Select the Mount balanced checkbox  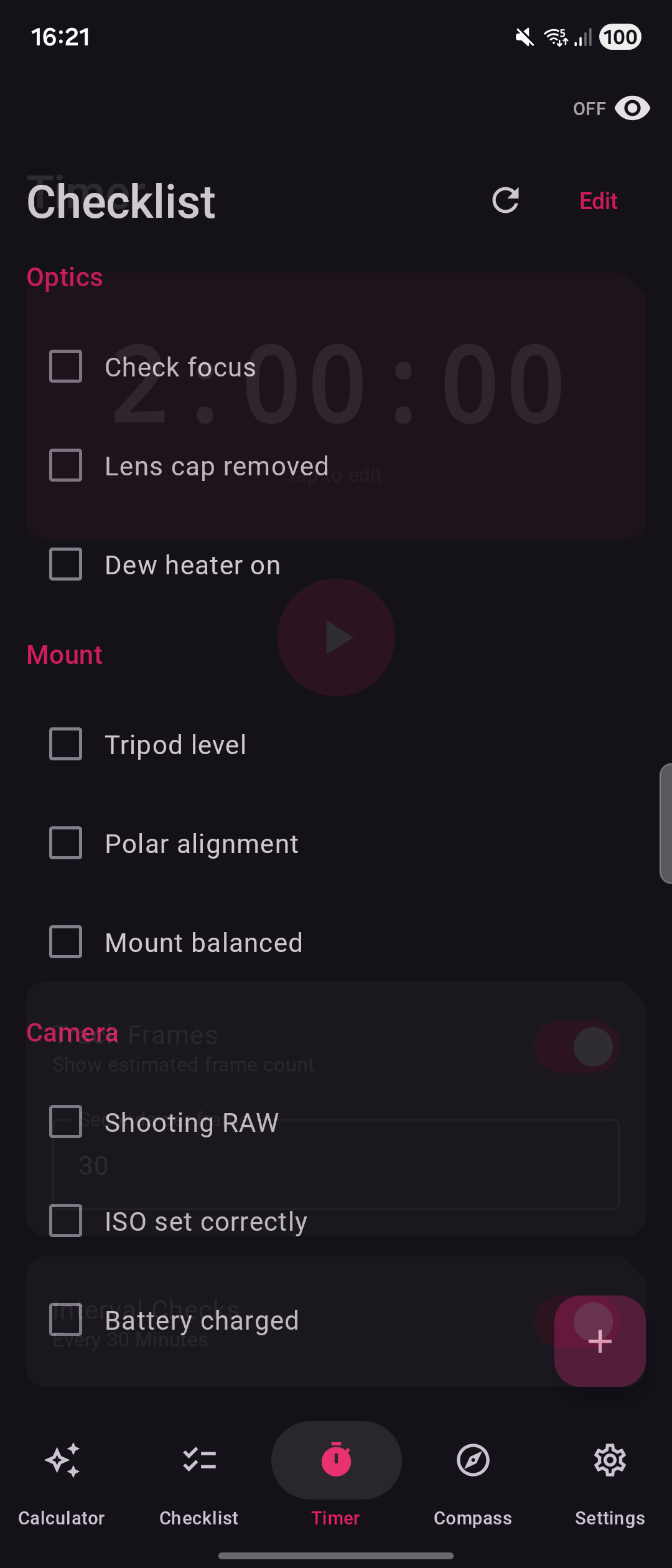tap(66, 942)
